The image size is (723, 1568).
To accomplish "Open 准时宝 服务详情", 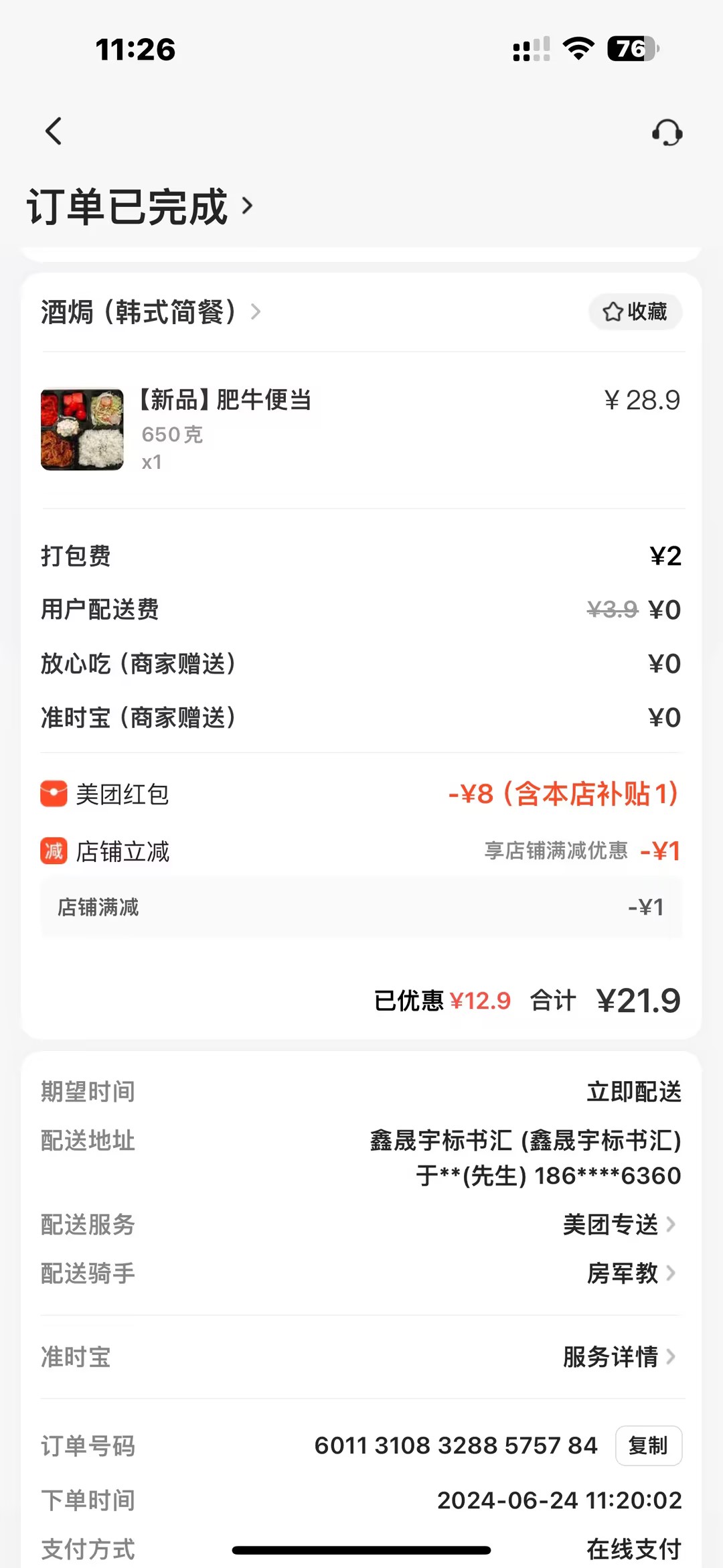I will pyautogui.click(x=619, y=1357).
